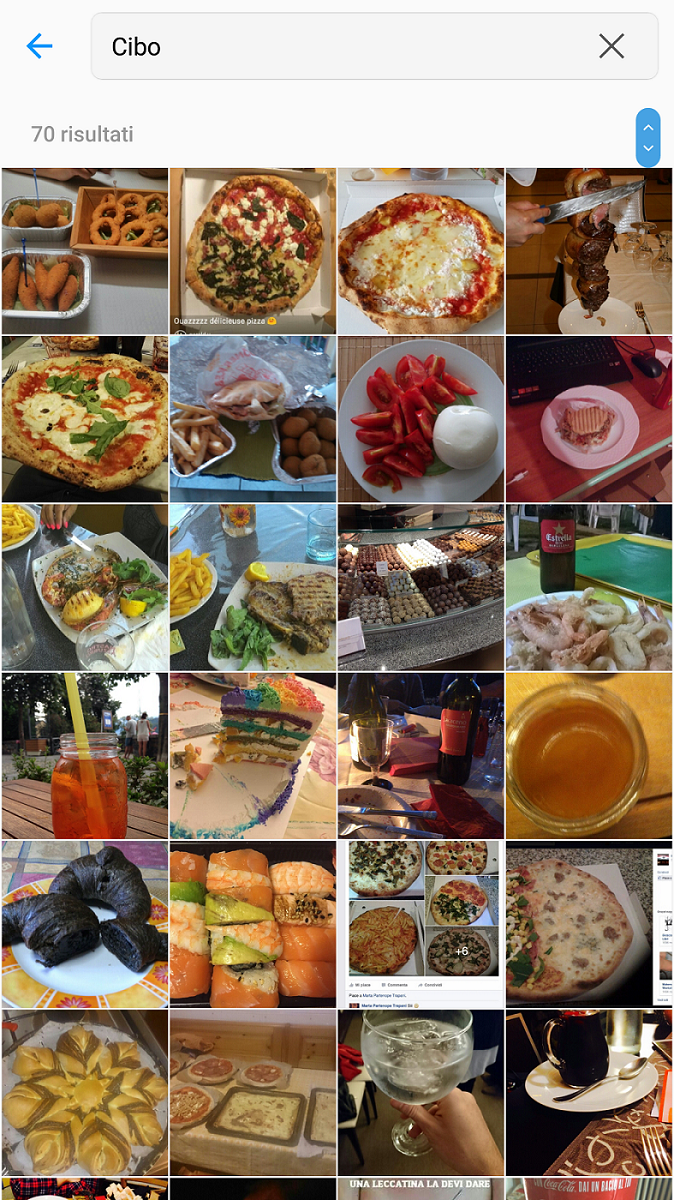The height and width of the screenshot is (1200, 674).
Task: View the orange drink in mason jar photo
Action: (85, 755)
